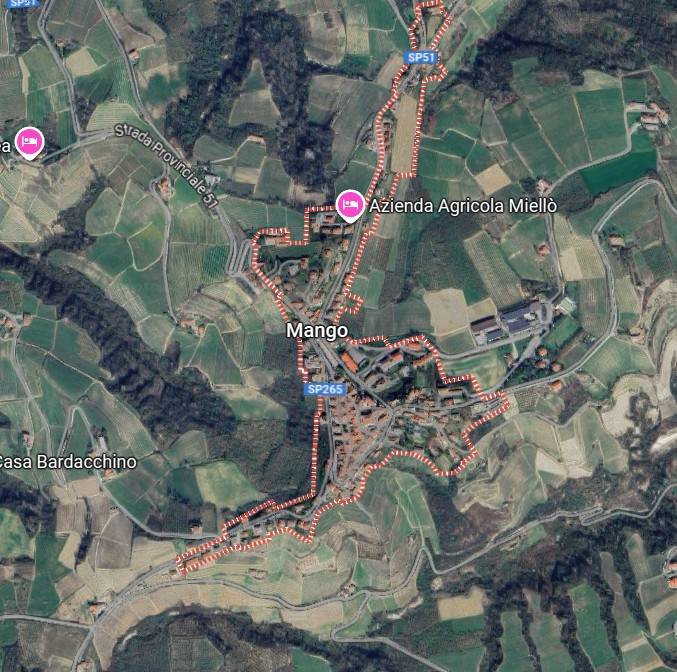Tap the pink hotel pin at left edge
677x672 pixels.
(x=30, y=142)
